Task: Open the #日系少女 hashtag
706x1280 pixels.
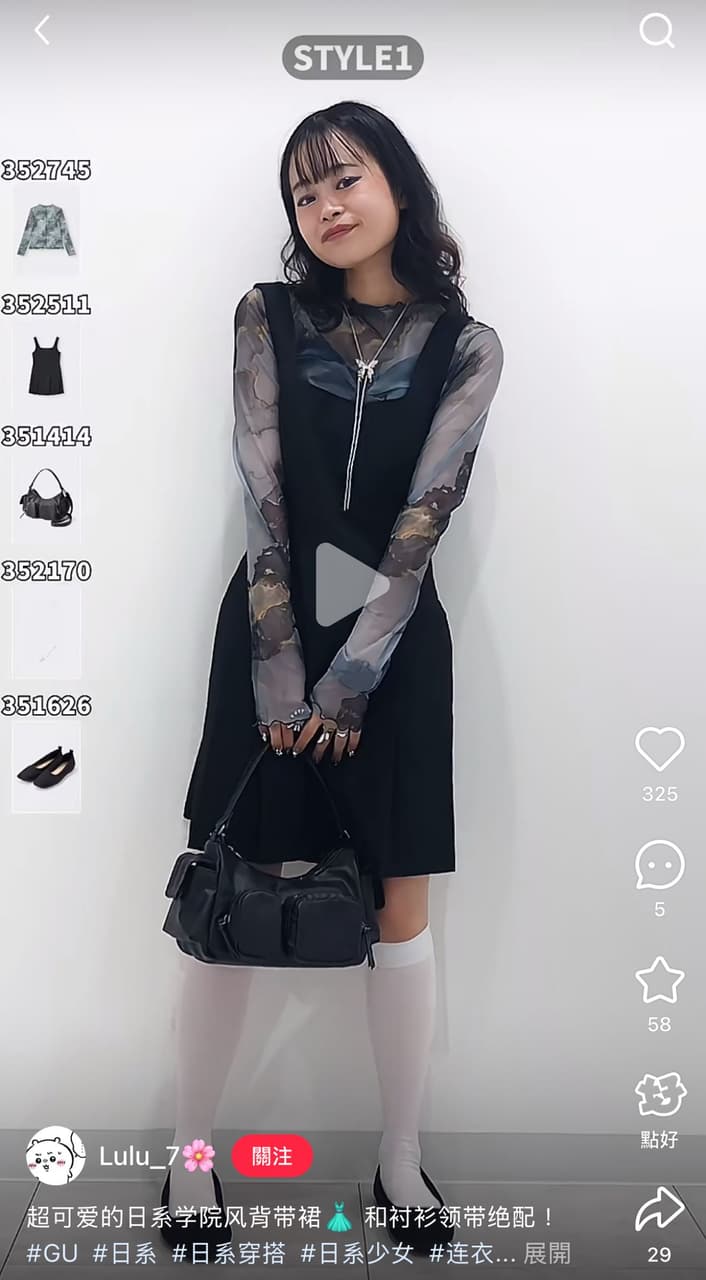Action: [x=357, y=1253]
